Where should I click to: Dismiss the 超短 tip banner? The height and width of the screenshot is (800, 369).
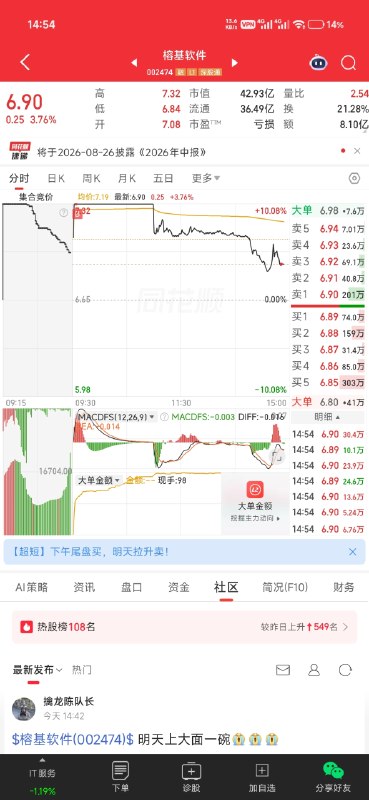pos(353,552)
